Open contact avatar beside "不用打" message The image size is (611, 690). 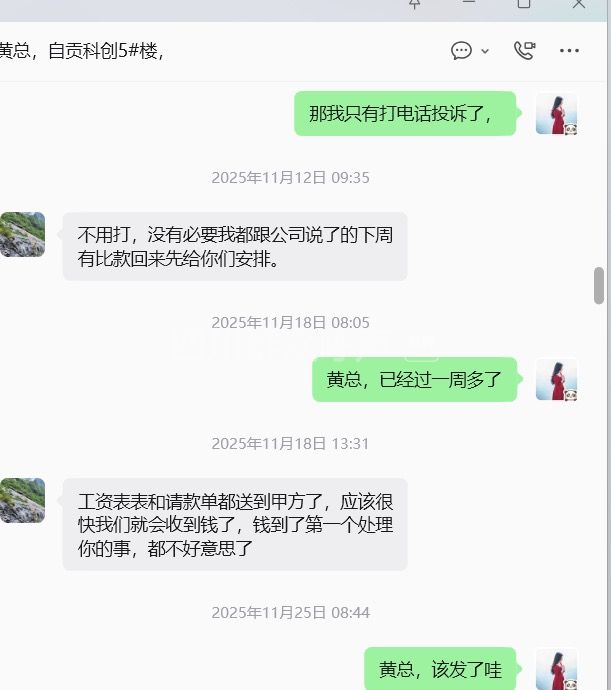(x=22, y=234)
